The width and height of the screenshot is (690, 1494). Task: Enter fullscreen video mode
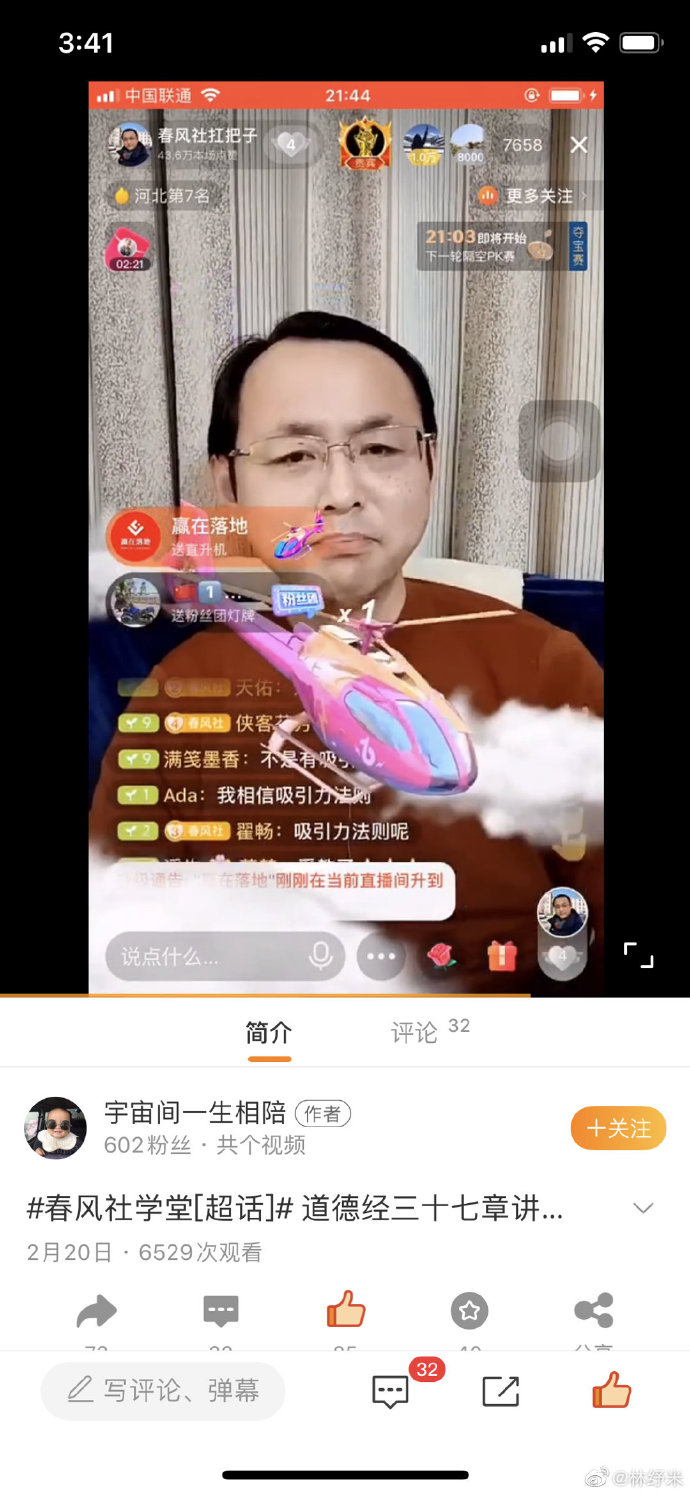pos(638,955)
